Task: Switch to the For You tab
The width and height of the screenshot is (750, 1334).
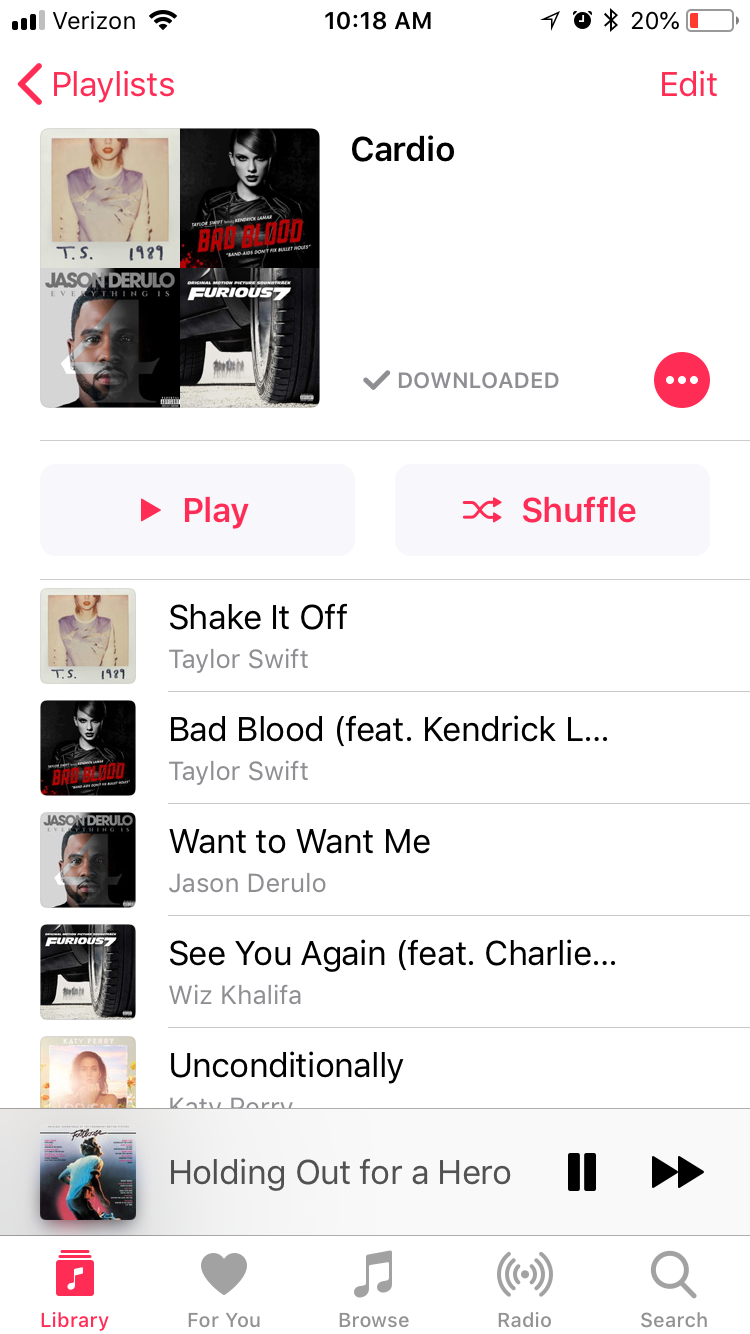Action: pos(224,1290)
